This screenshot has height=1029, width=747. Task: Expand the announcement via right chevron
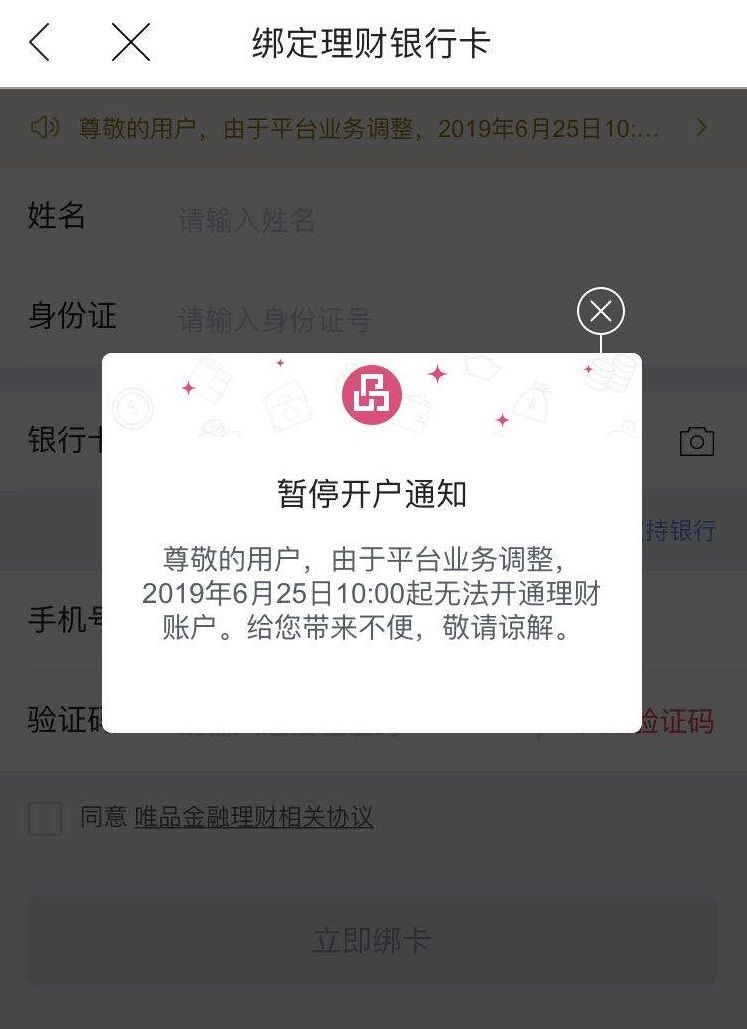point(702,127)
